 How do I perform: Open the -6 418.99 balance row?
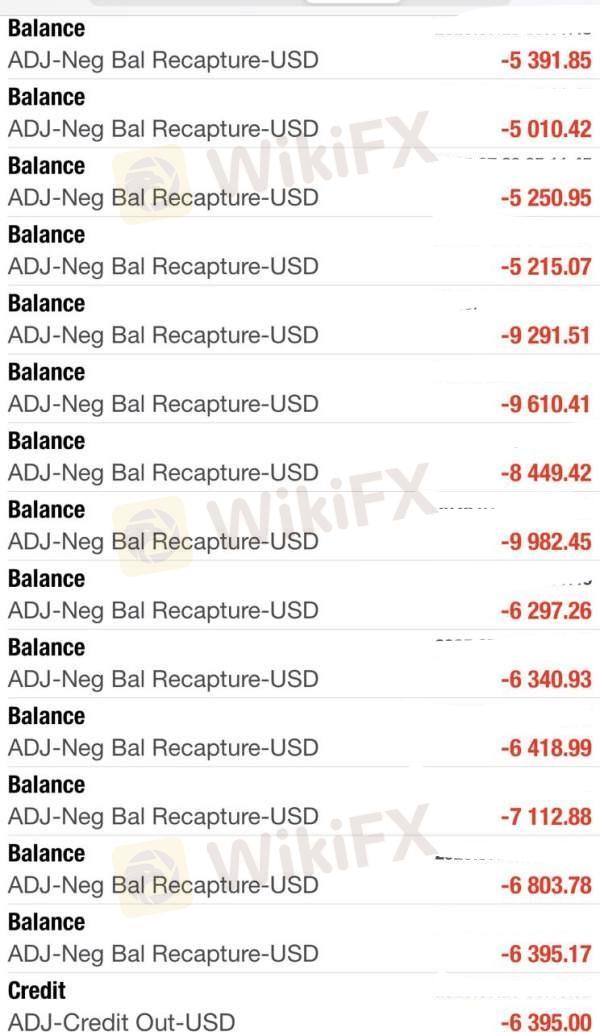300,733
